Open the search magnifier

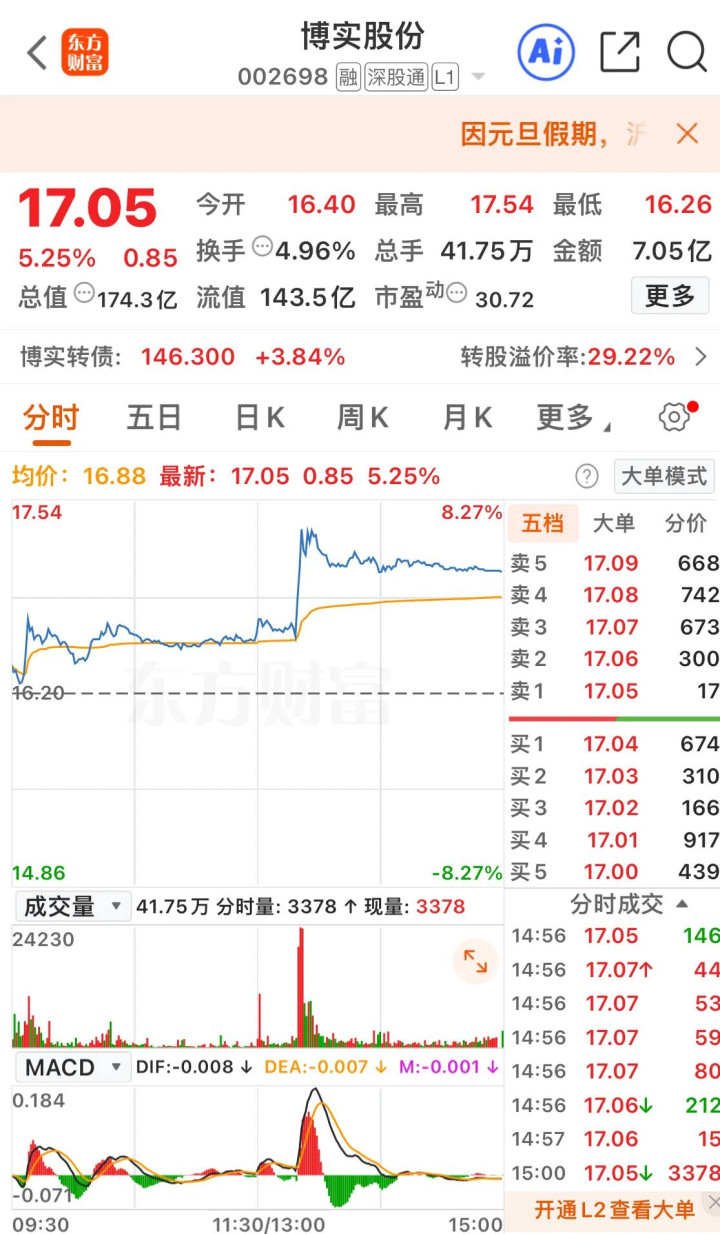(x=687, y=52)
